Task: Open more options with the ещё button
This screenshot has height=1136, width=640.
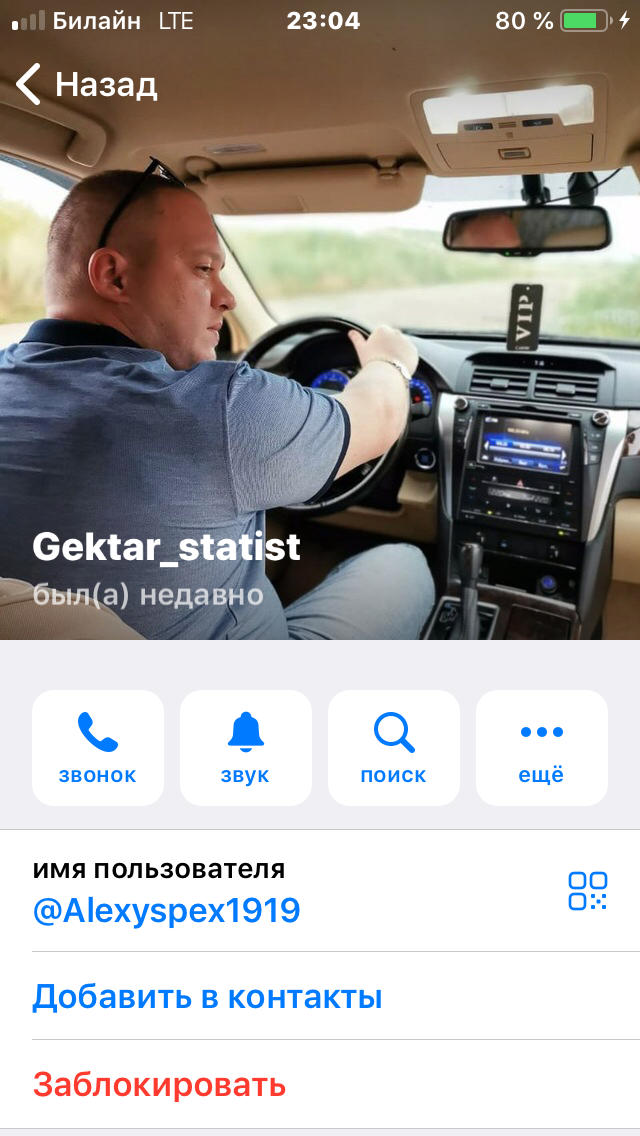Action: pyautogui.click(x=542, y=748)
